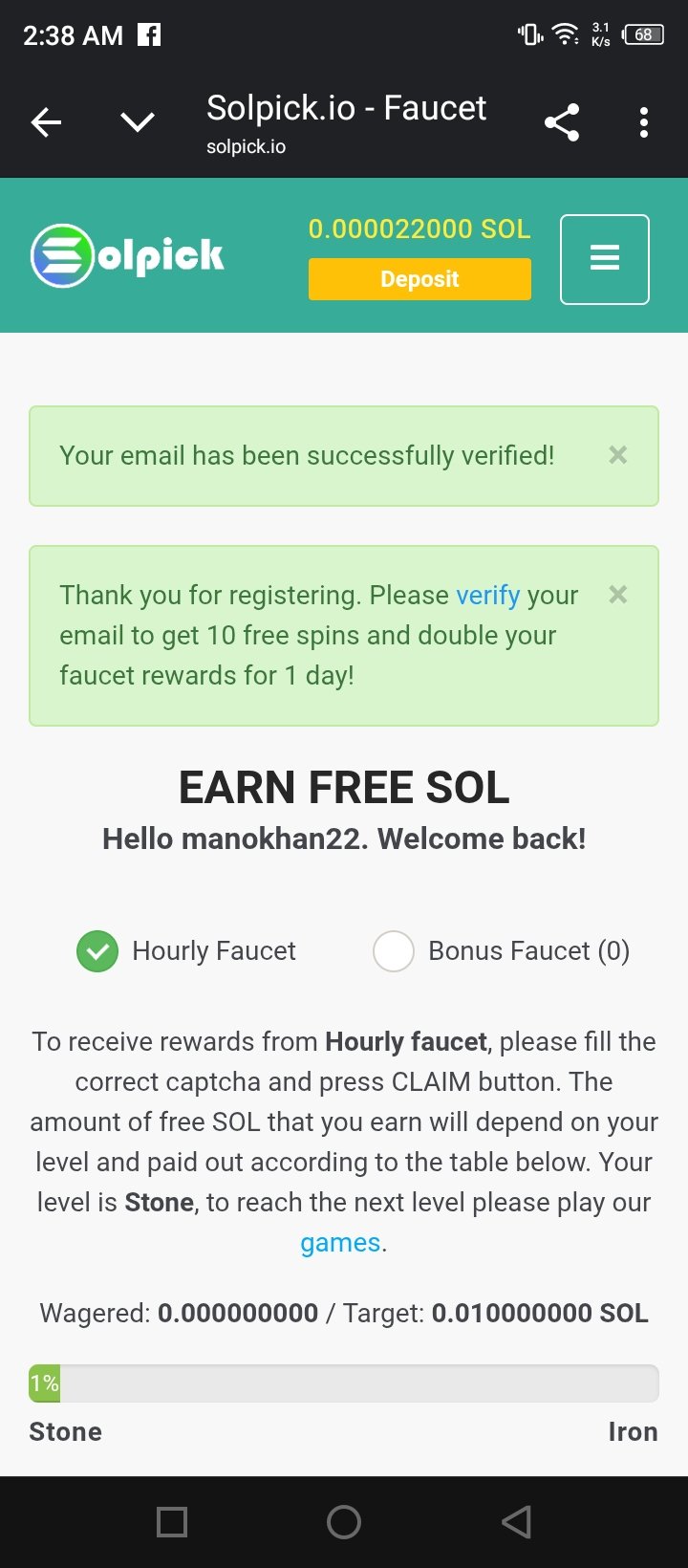
Task: Choose the Bonus Faucet (0) option
Action: 394,951
